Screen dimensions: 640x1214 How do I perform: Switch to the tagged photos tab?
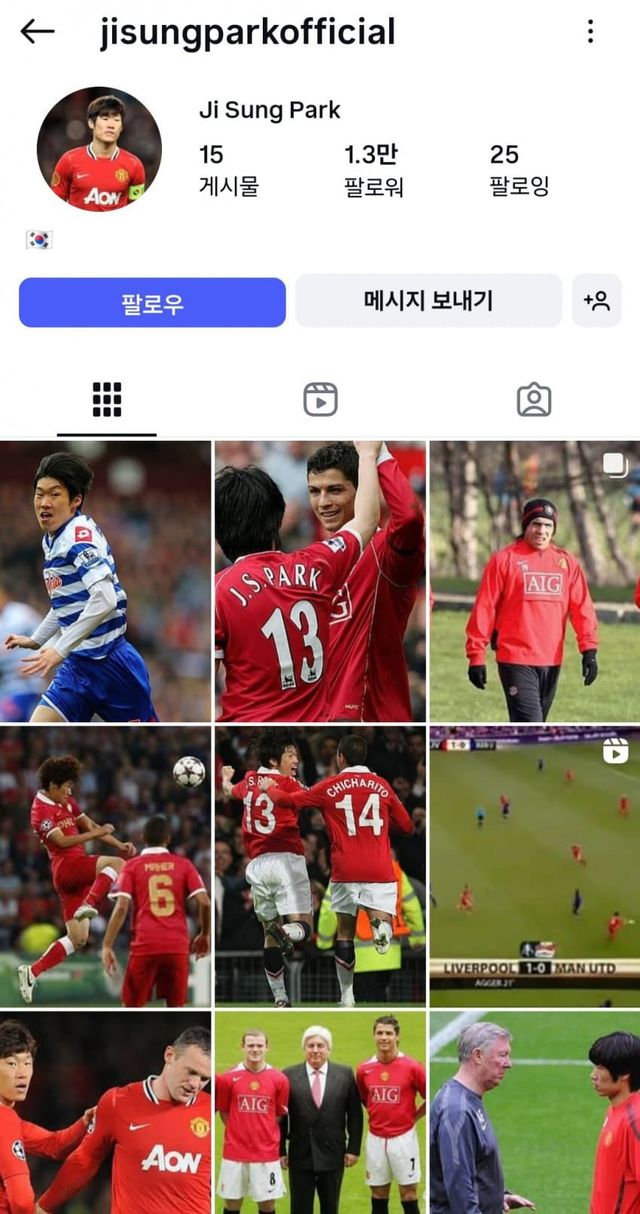(534, 399)
